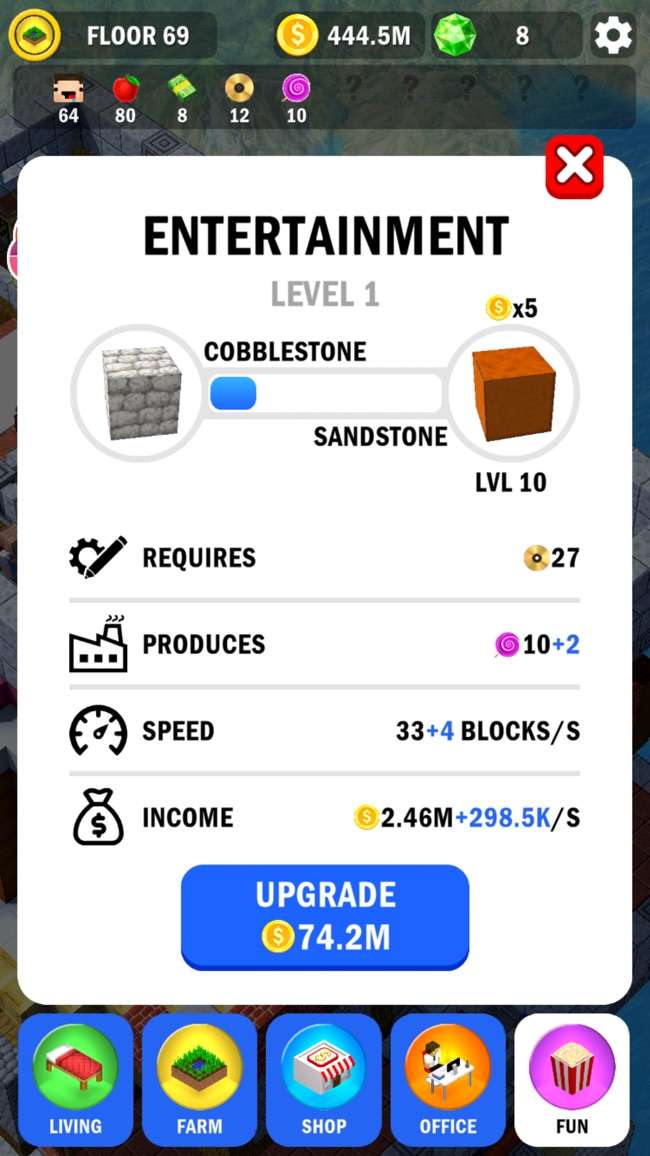Switch to the Living tab
The height and width of the screenshot is (1156, 650).
tap(75, 1080)
